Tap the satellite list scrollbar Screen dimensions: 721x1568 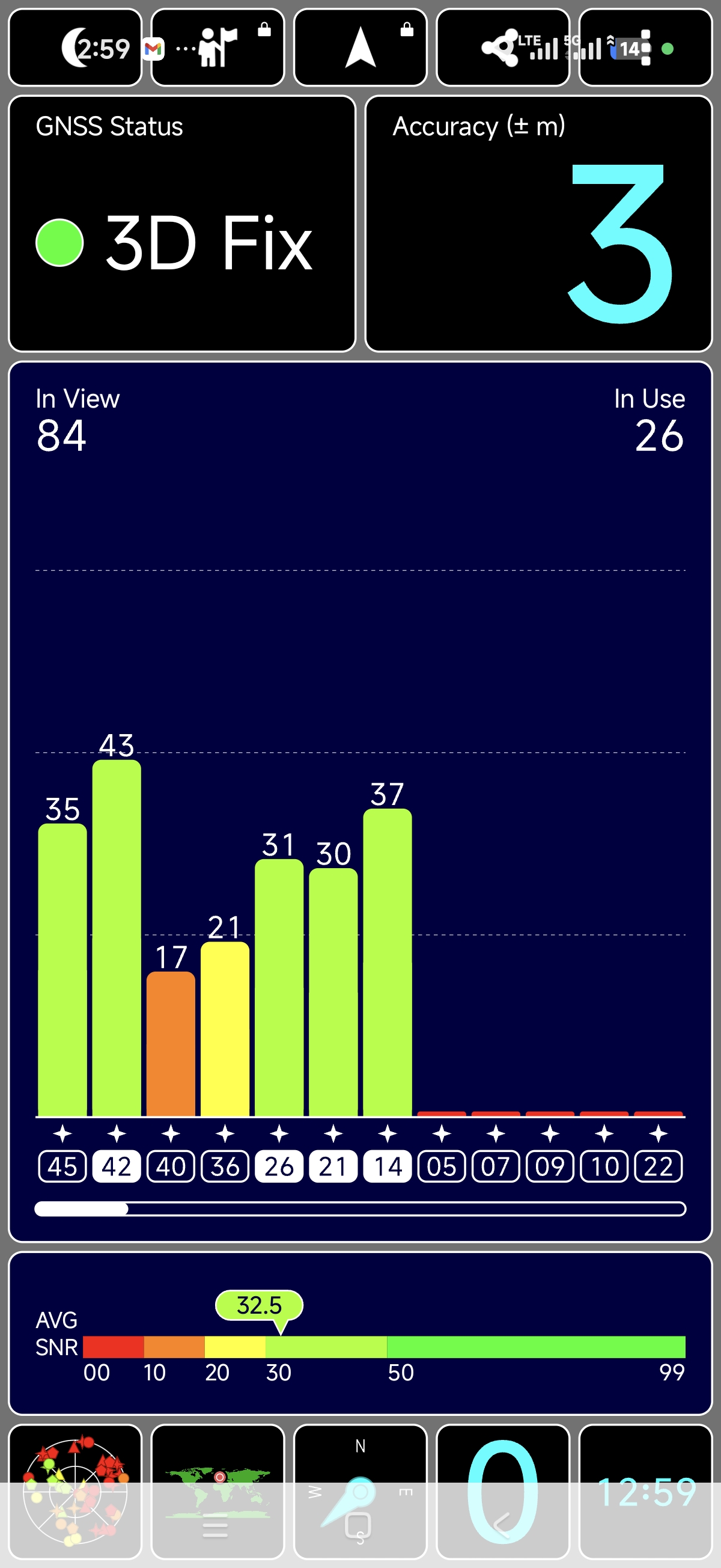tap(360, 1208)
